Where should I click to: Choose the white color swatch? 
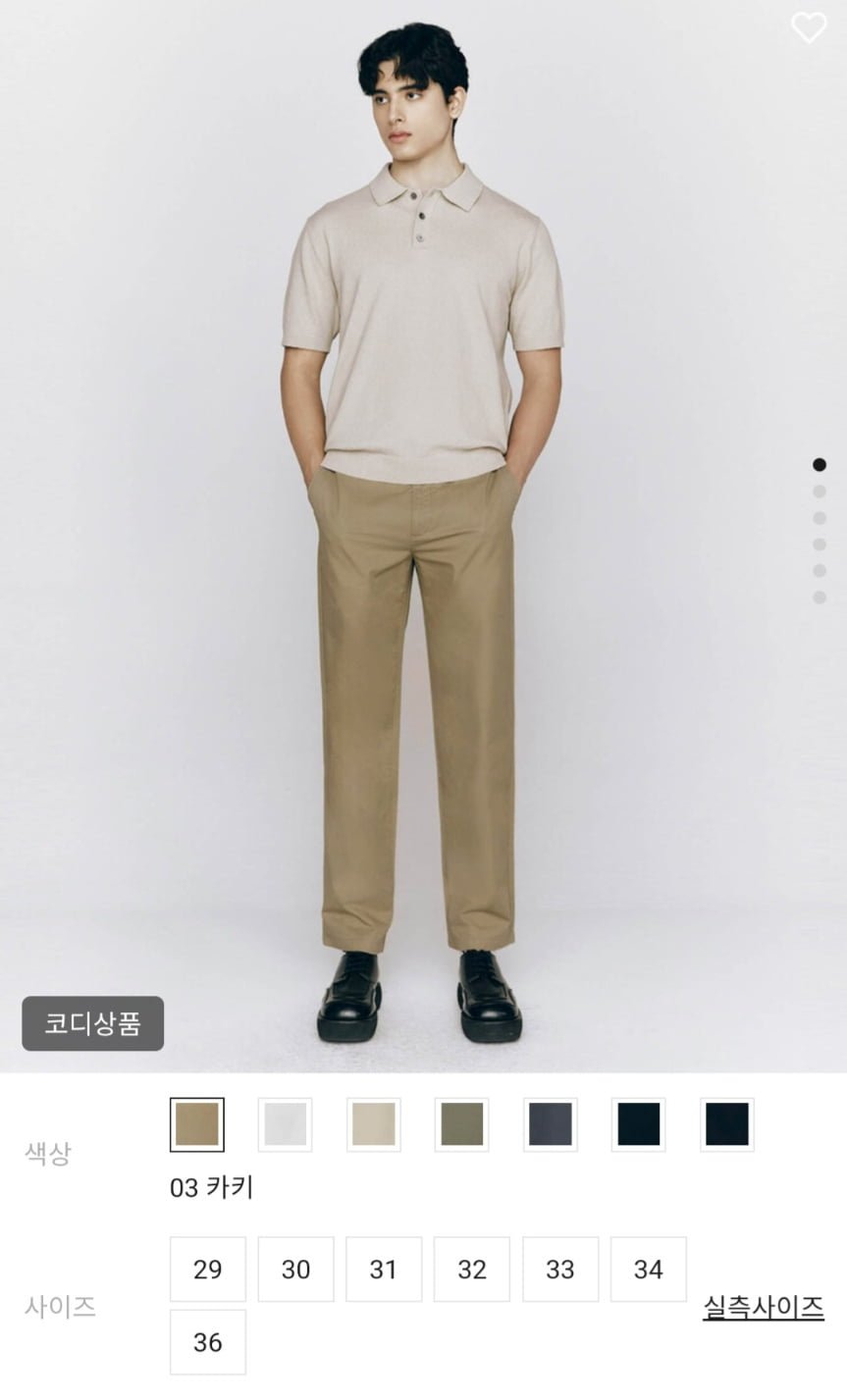click(286, 1124)
